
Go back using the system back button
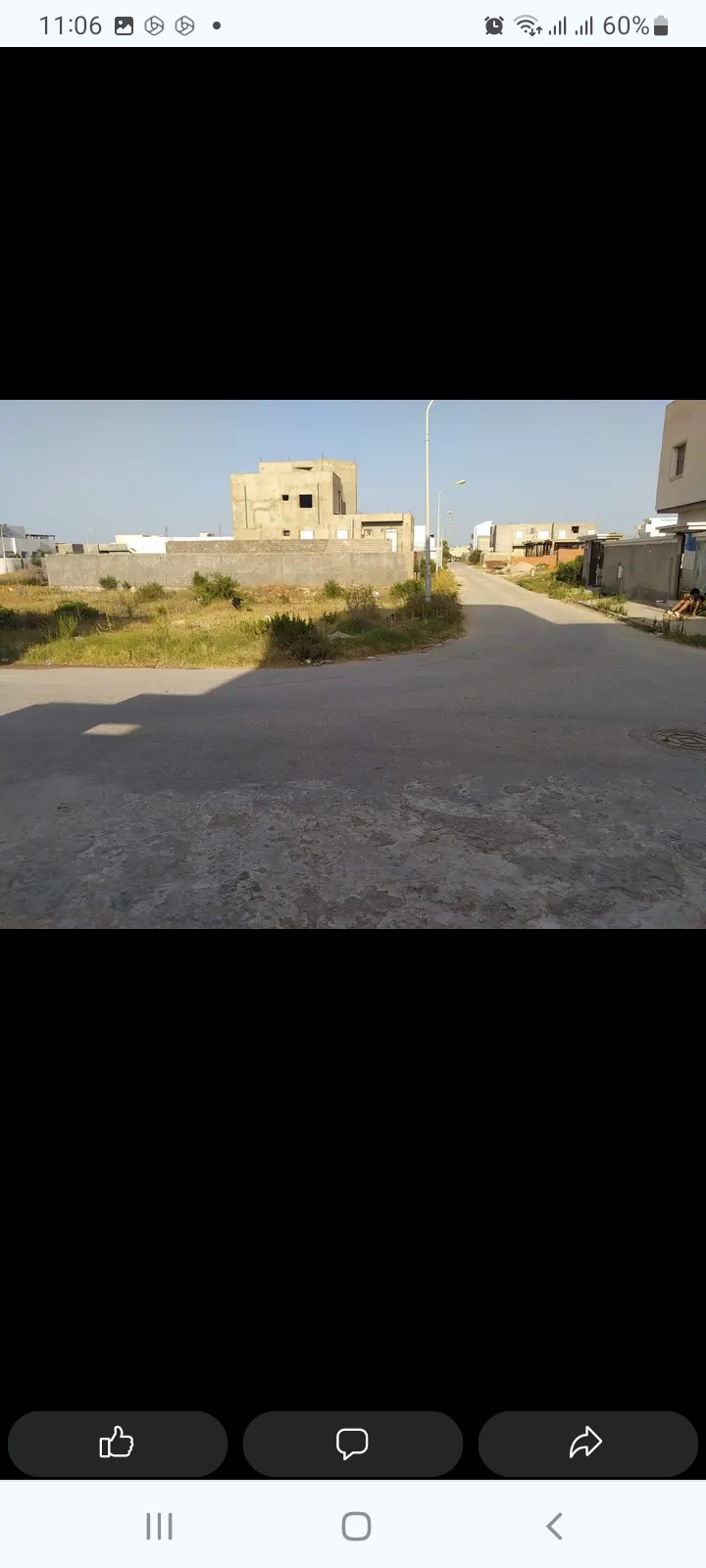(554, 1526)
